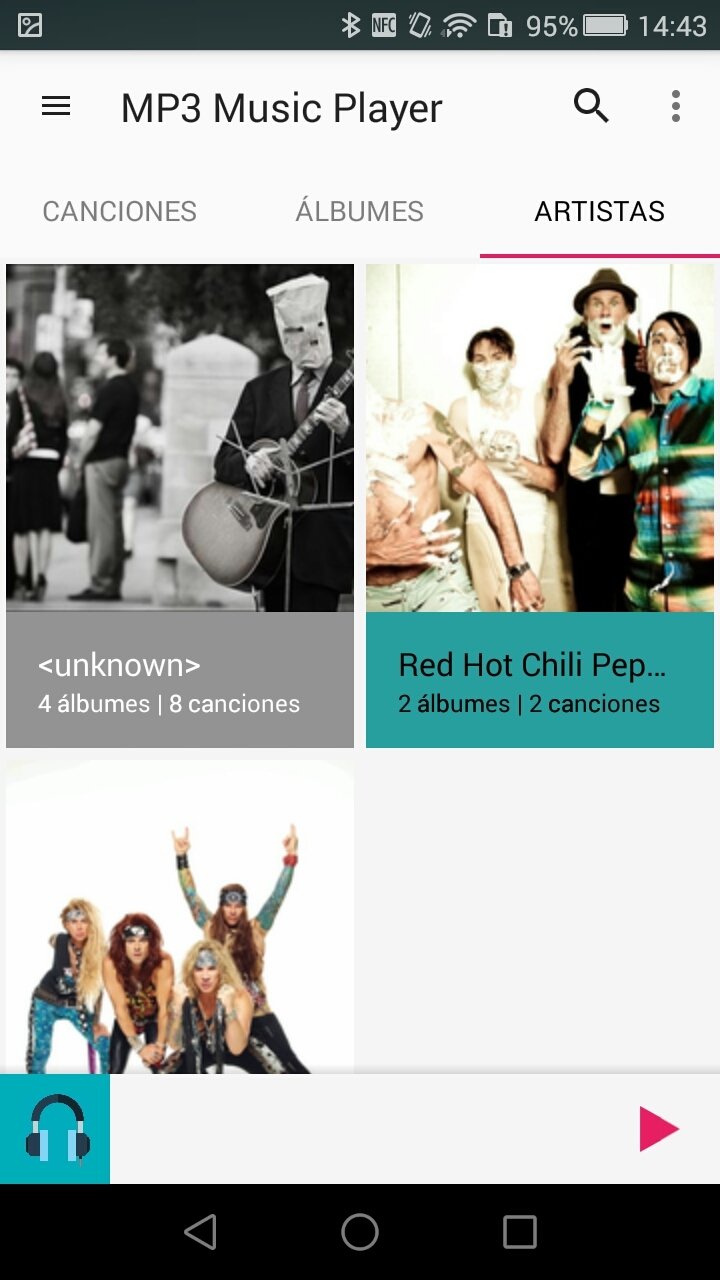Go to the home screen
720x1280 pixels.
360,1232
